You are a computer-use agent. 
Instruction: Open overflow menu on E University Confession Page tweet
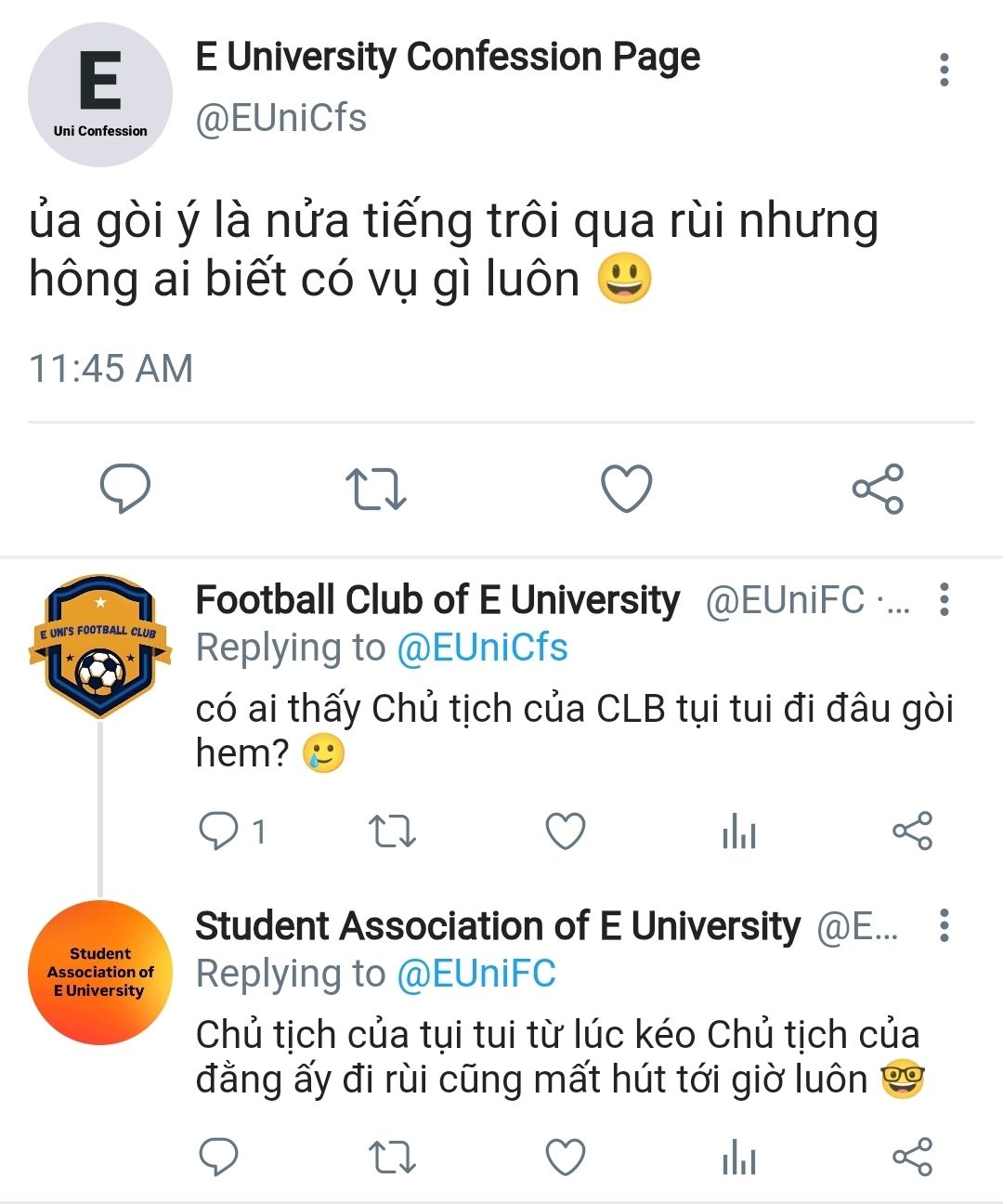coord(944,70)
